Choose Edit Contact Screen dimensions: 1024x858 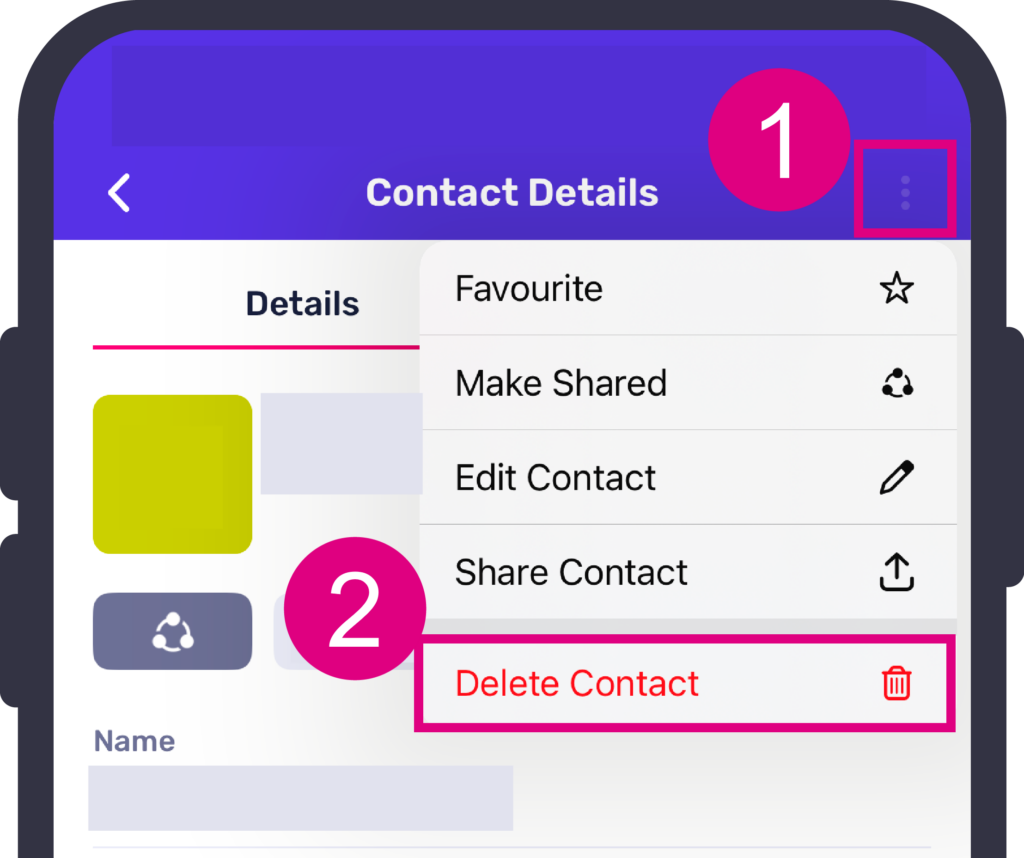click(687, 477)
